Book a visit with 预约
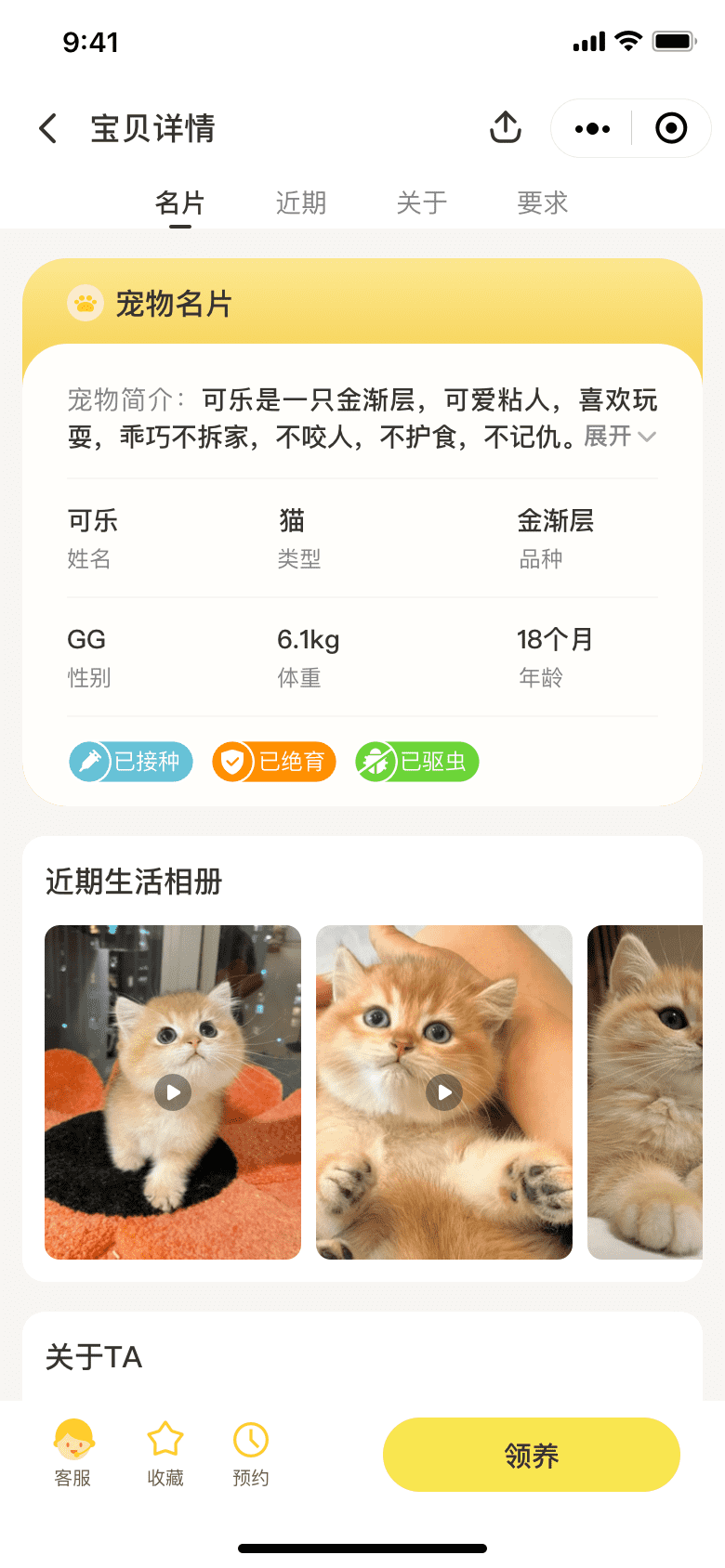 pyautogui.click(x=251, y=1453)
